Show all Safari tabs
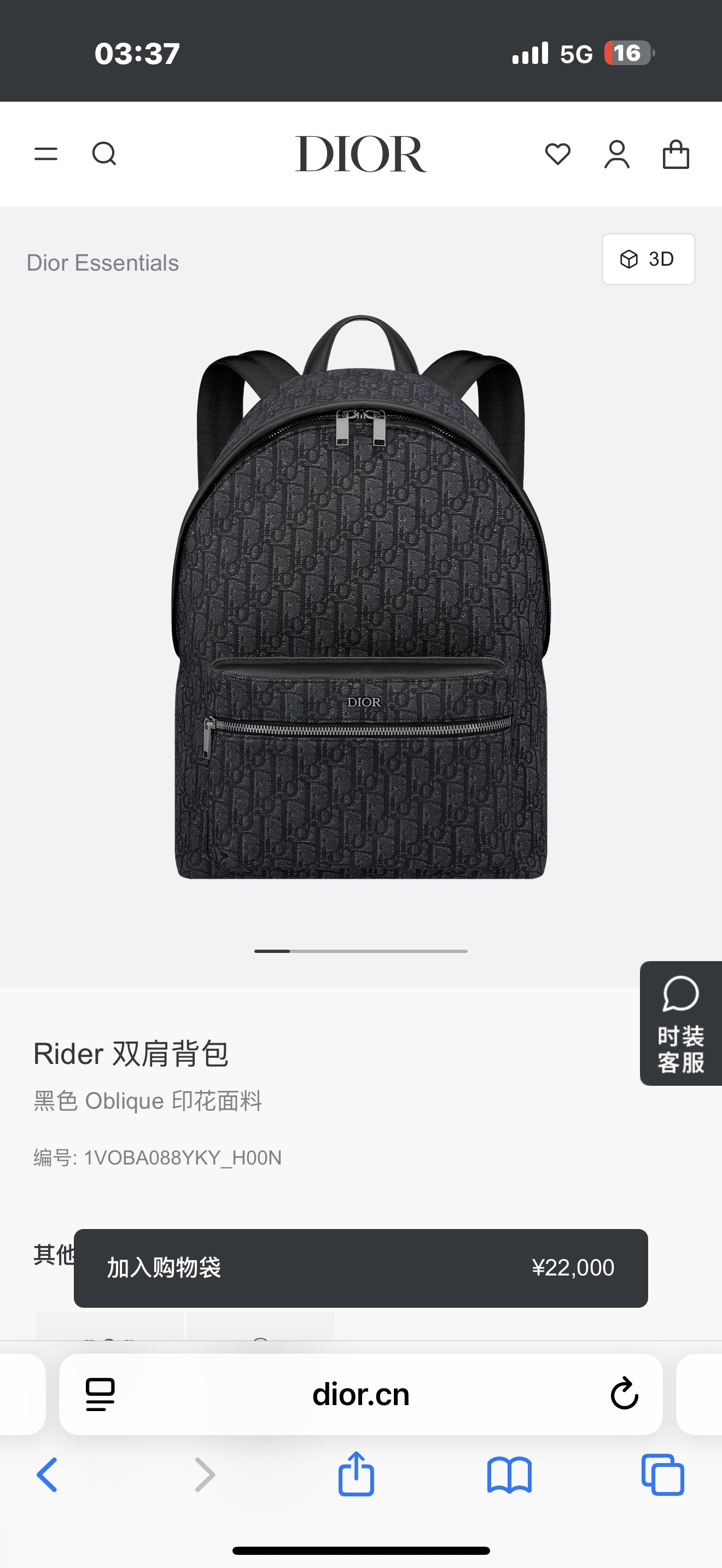Image resolution: width=722 pixels, height=1568 pixels. [x=662, y=1475]
